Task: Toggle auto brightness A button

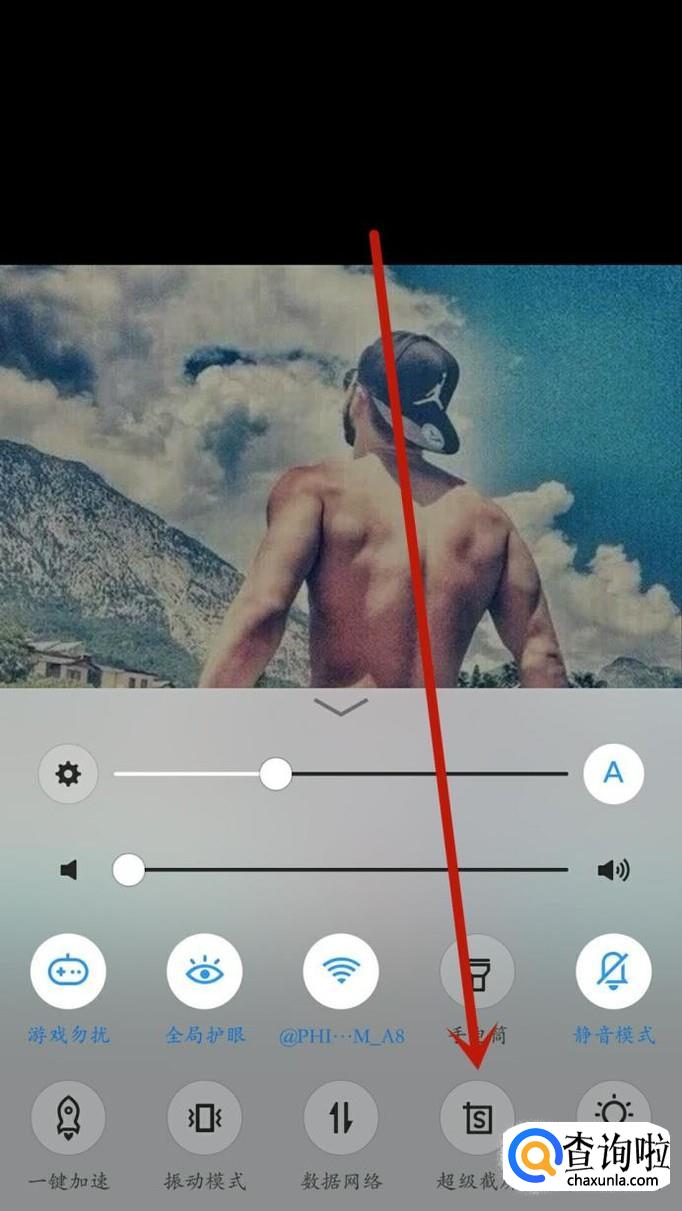Action: pyautogui.click(x=613, y=774)
